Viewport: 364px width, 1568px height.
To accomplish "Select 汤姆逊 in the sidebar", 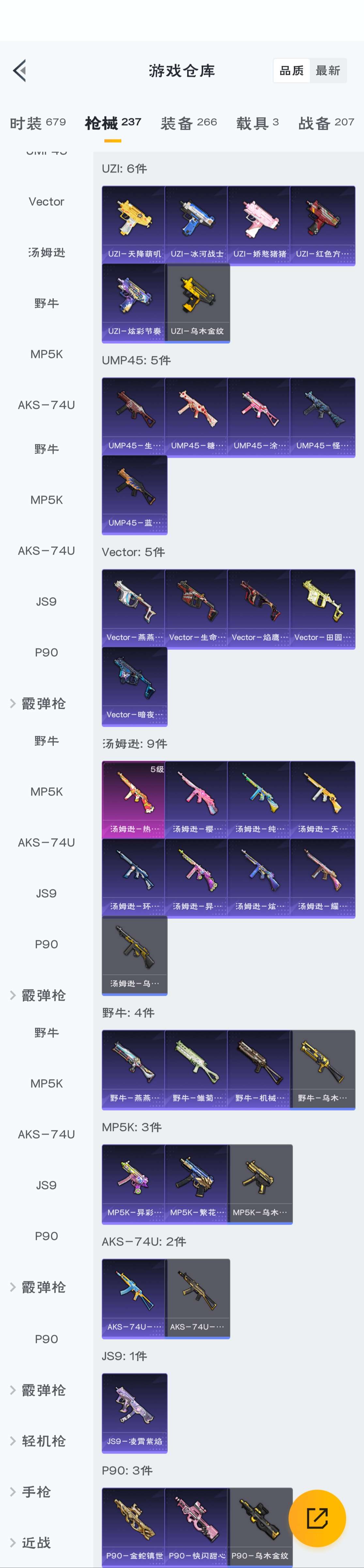I will 46,253.
